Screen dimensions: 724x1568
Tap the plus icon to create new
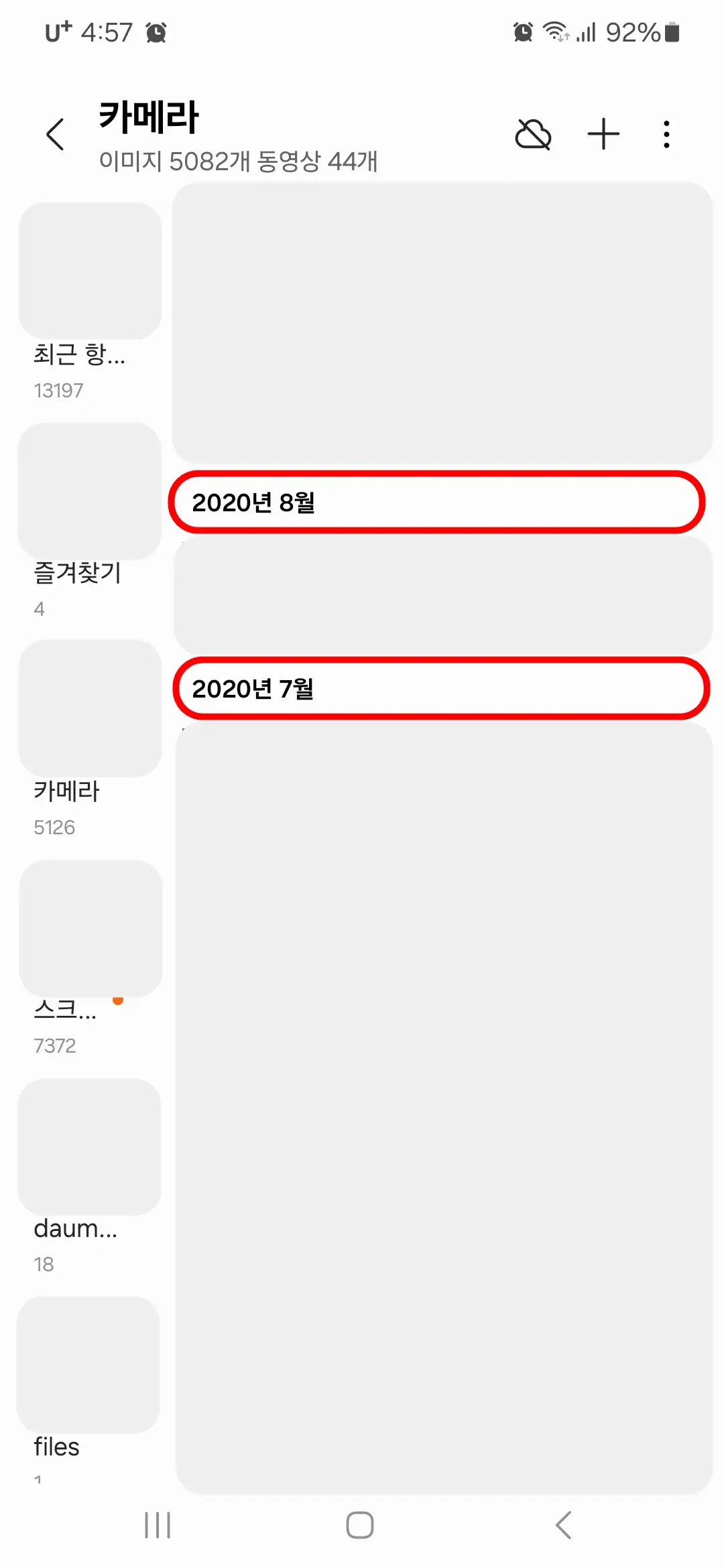click(603, 133)
